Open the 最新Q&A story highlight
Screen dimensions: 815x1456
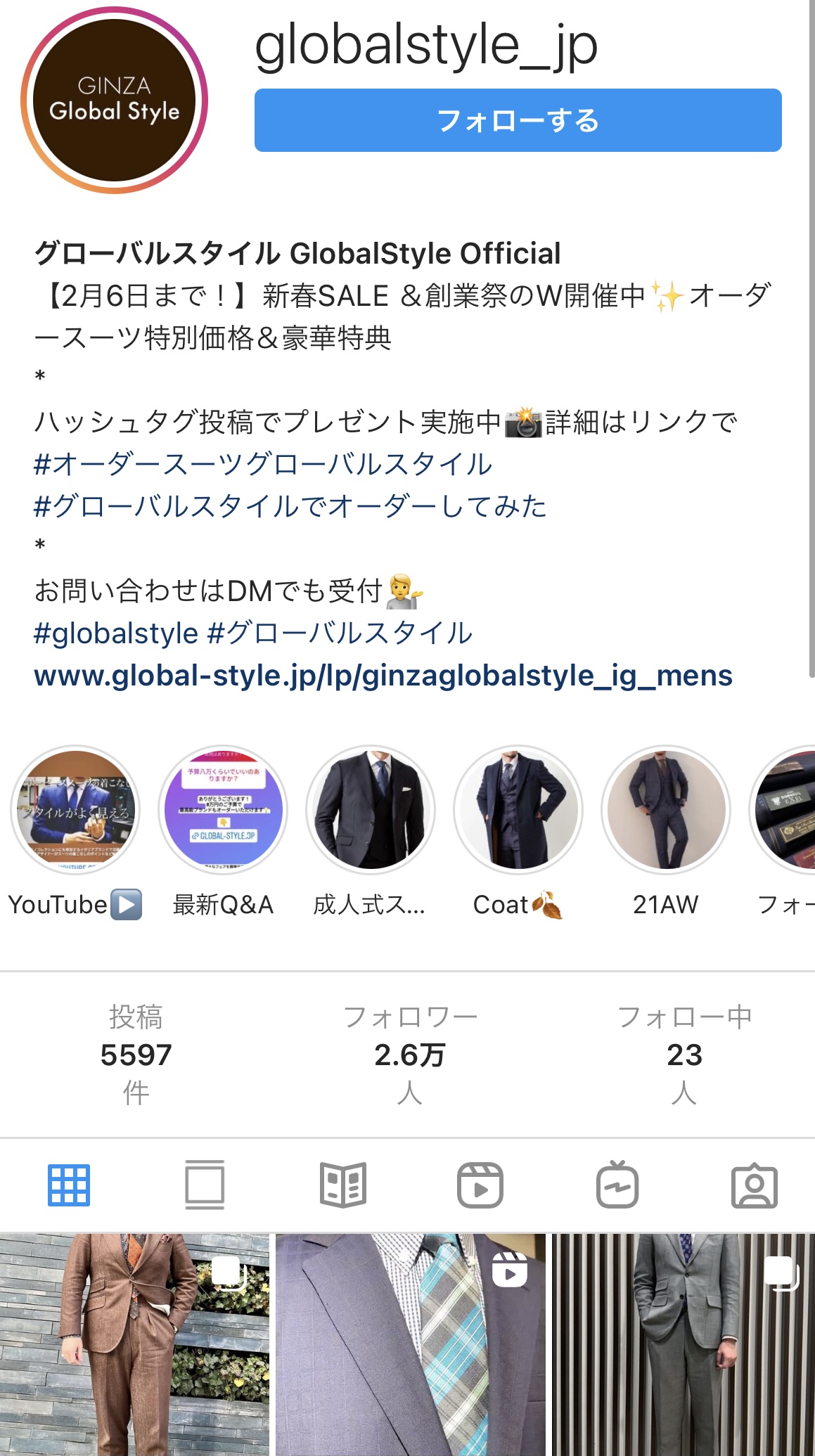(223, 811)
